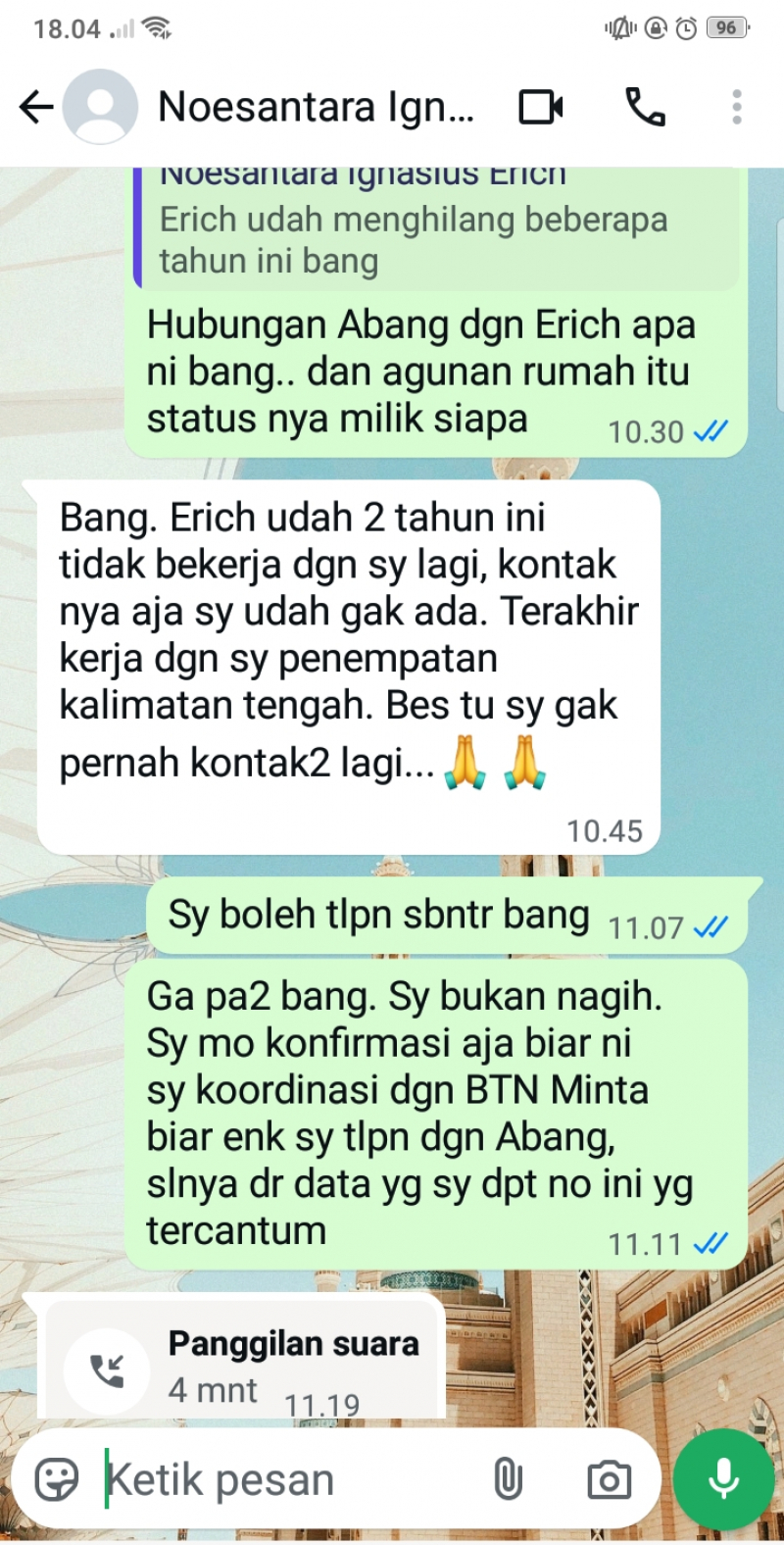The image size is (784, 1545).
Task: Open Noesantara contact profile info
Action: click(316, 107)
